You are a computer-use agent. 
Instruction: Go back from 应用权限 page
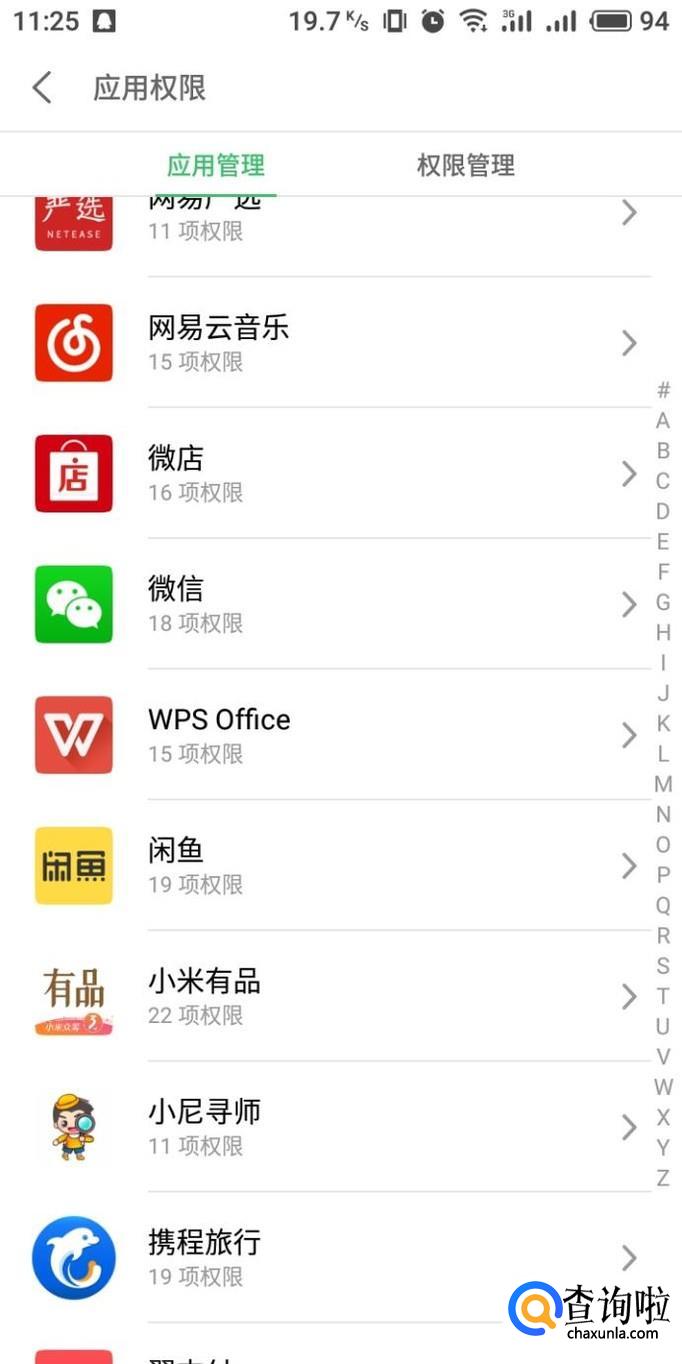(x=41, y=88)
